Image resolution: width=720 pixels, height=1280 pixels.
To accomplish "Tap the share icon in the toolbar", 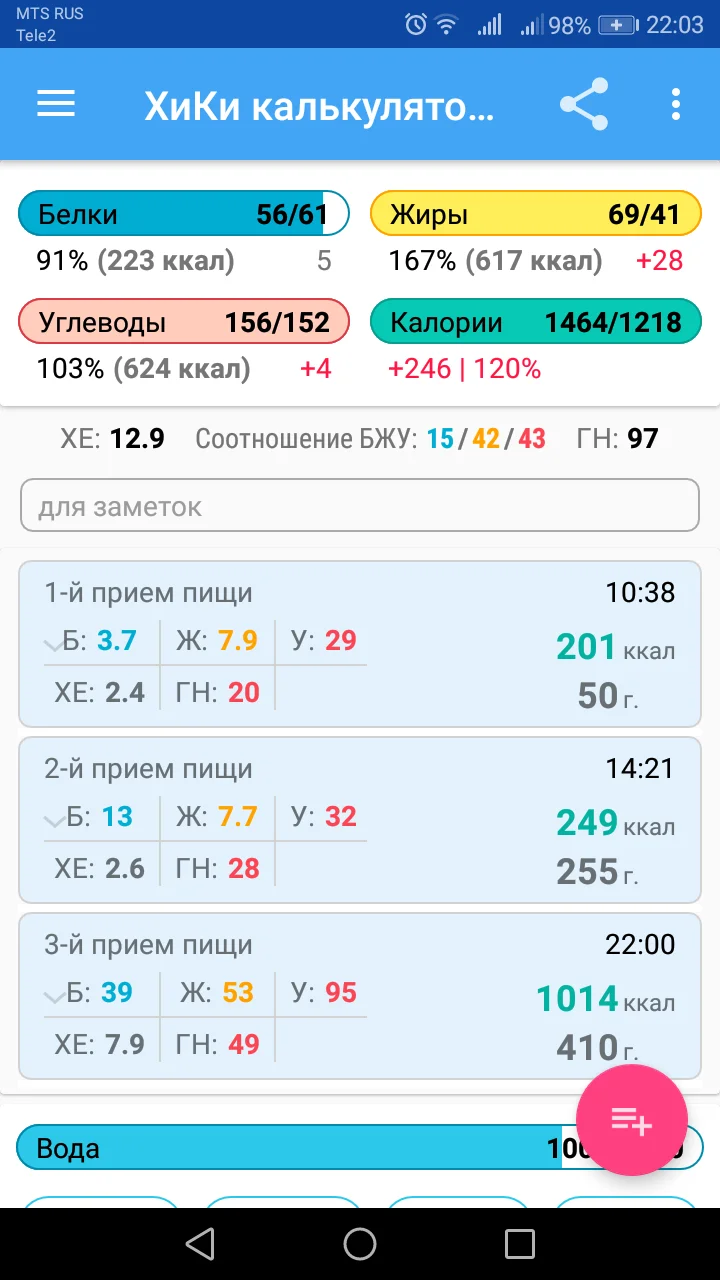I will [x=583, y=104].
